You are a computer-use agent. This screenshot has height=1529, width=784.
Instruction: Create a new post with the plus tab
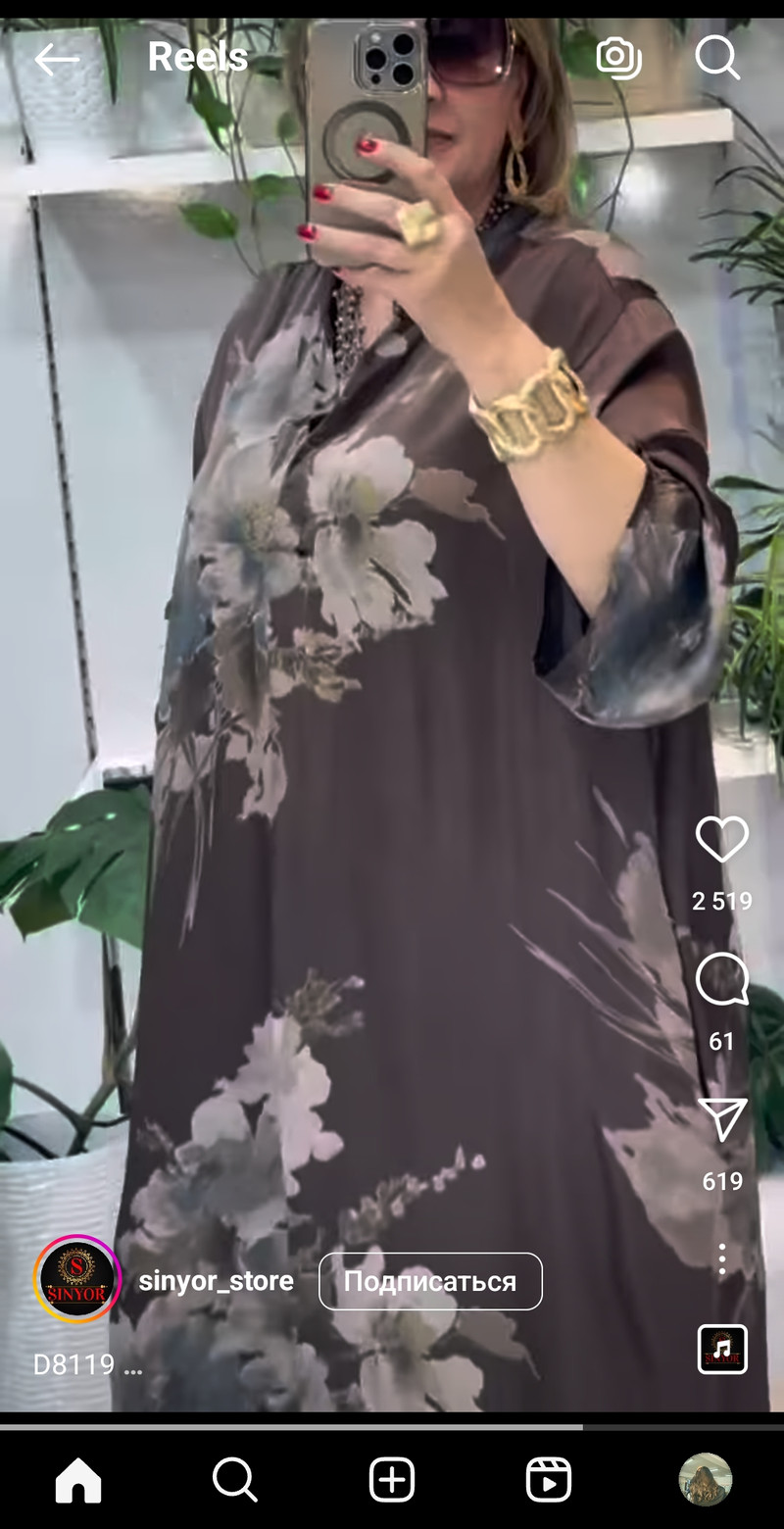(392, 1479)
